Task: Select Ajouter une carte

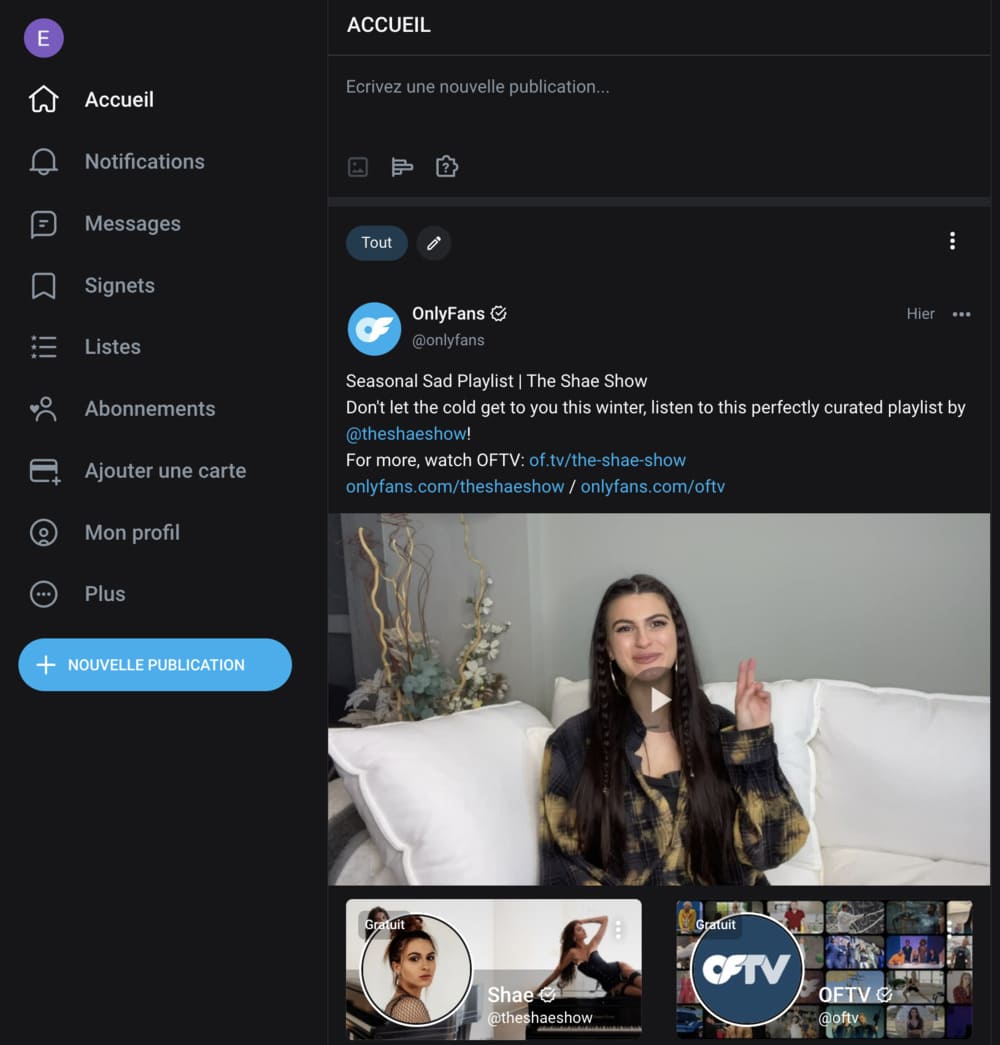Action: (164, 471)
